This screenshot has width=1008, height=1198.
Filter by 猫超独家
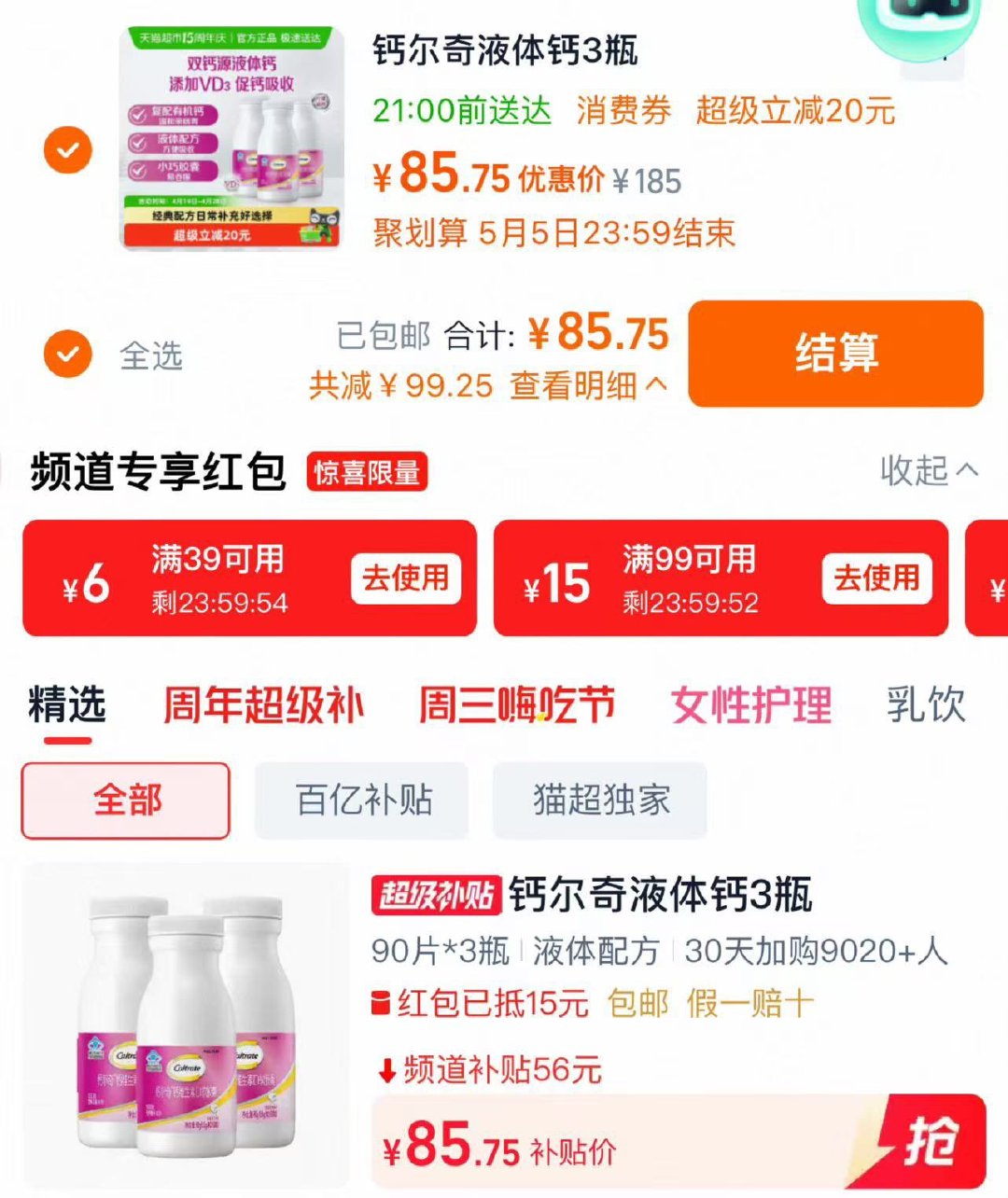click(x=600, y=801)
